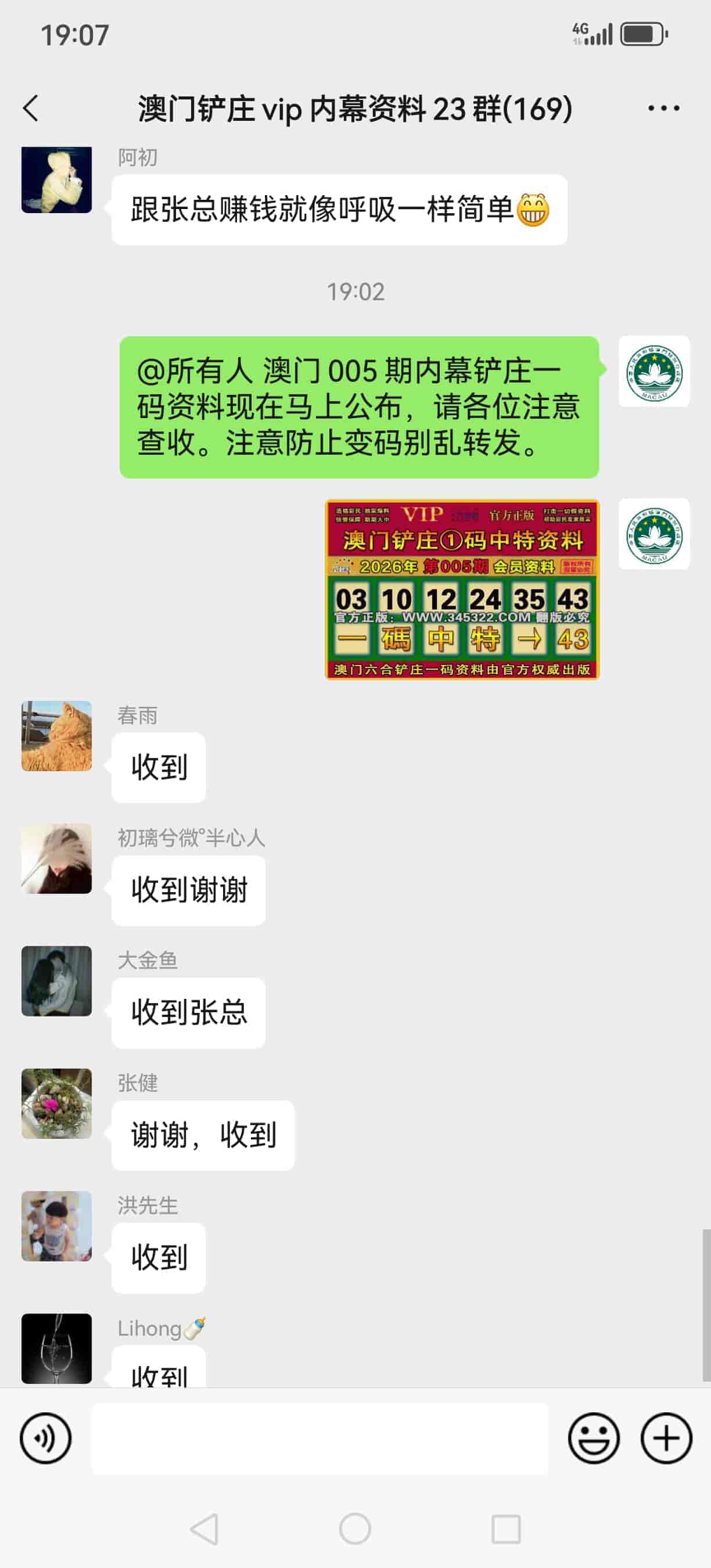Switch to voice message input
This screenshot has height=1568, width=711.
(46, 1438)
